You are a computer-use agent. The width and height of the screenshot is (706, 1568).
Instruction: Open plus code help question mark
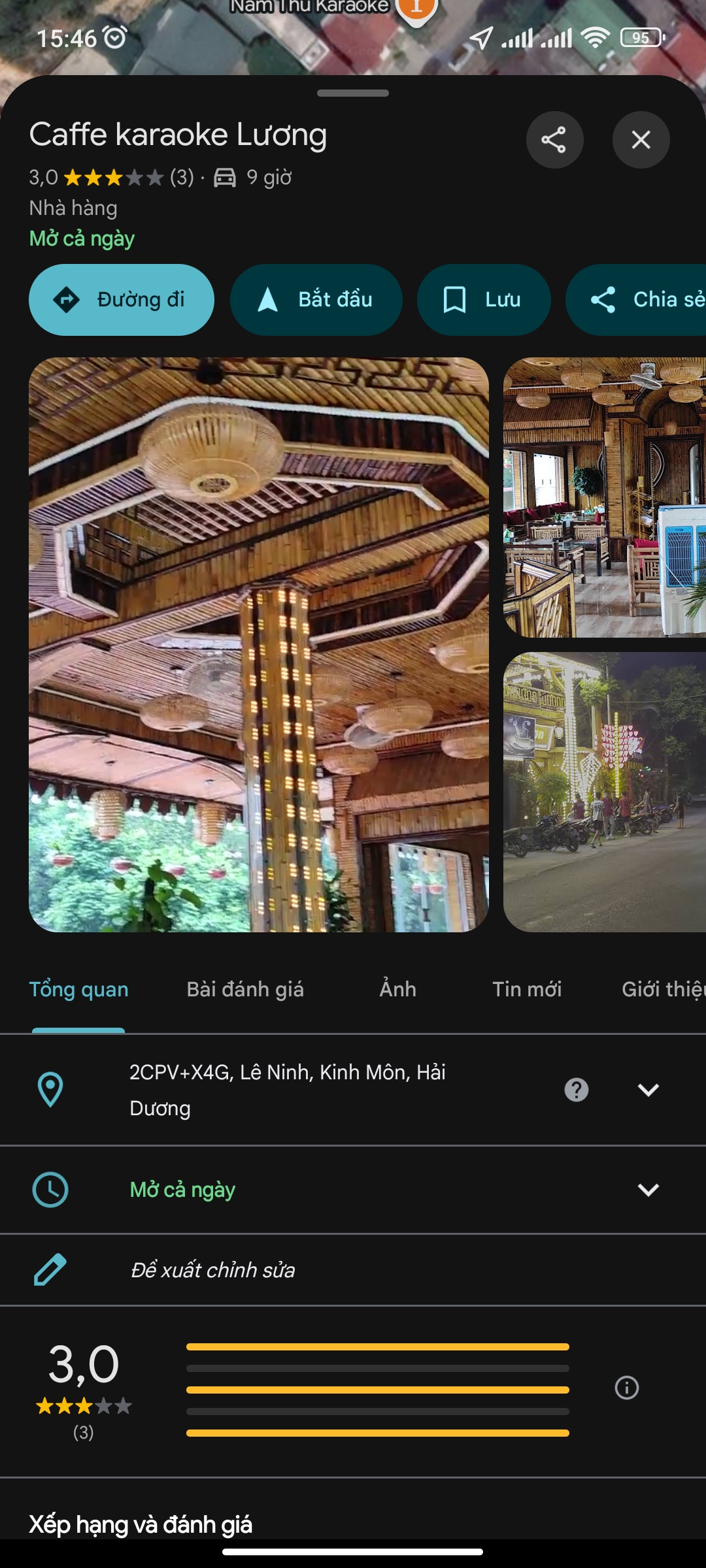click(576, 1090)
